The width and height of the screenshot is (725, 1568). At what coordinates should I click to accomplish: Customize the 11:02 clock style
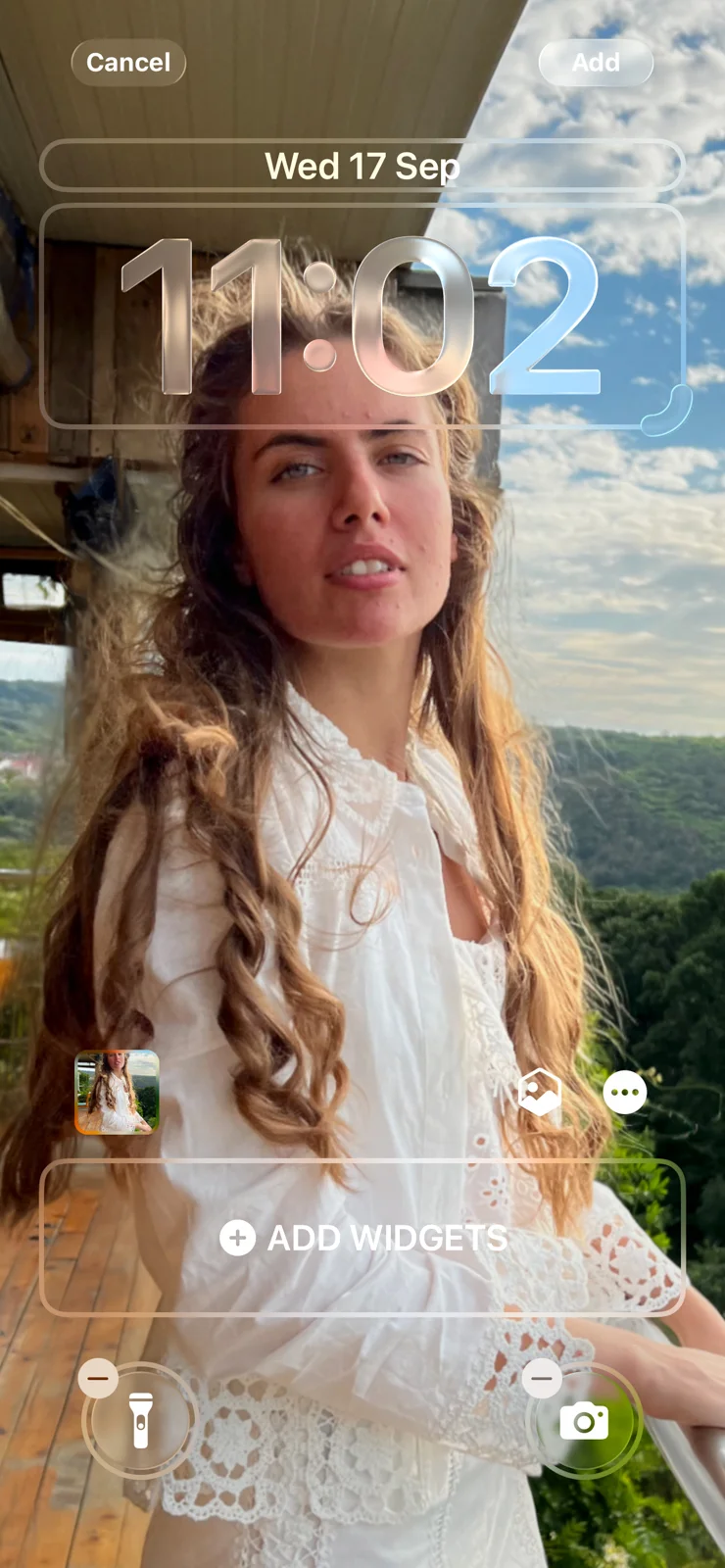[362, 316]
